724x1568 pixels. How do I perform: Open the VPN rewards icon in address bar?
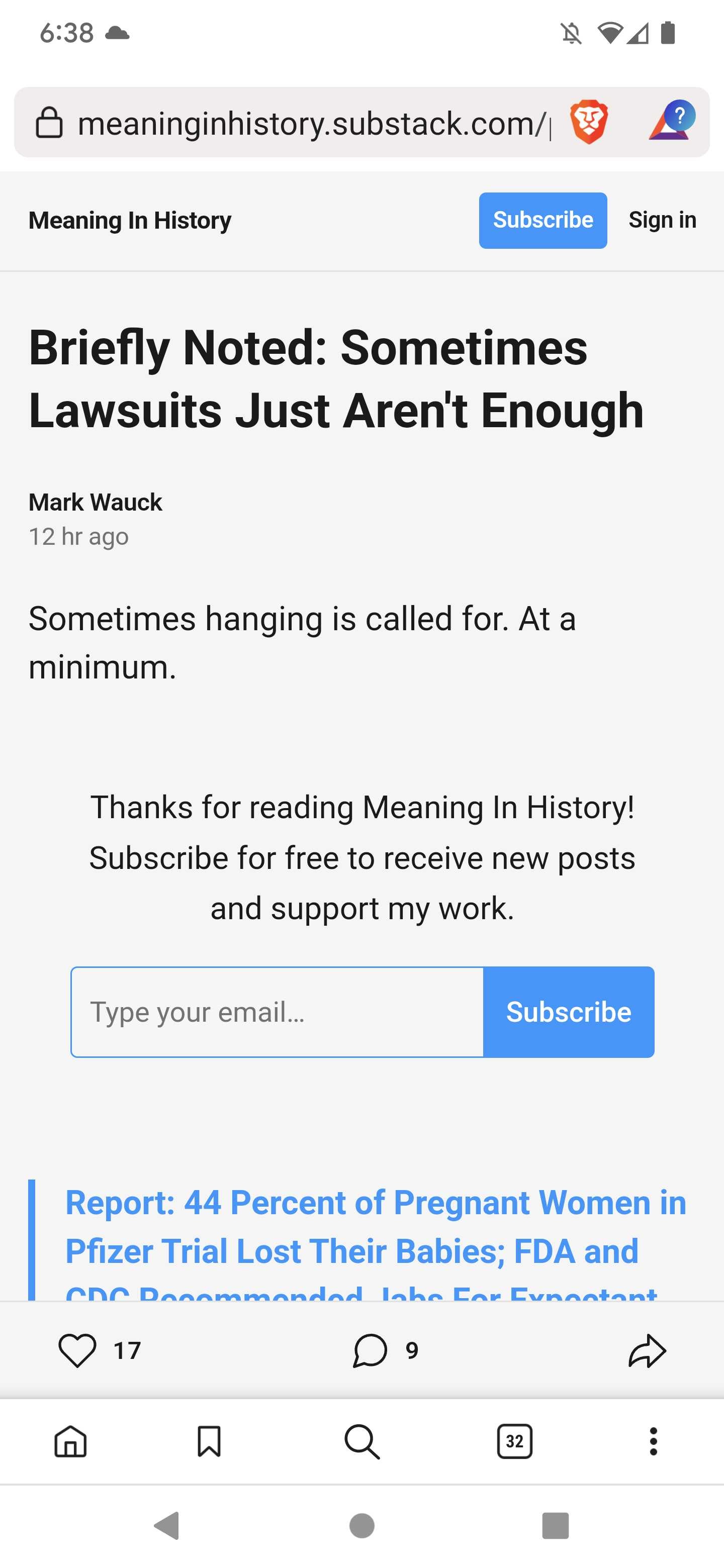click(x=672, y=120)
